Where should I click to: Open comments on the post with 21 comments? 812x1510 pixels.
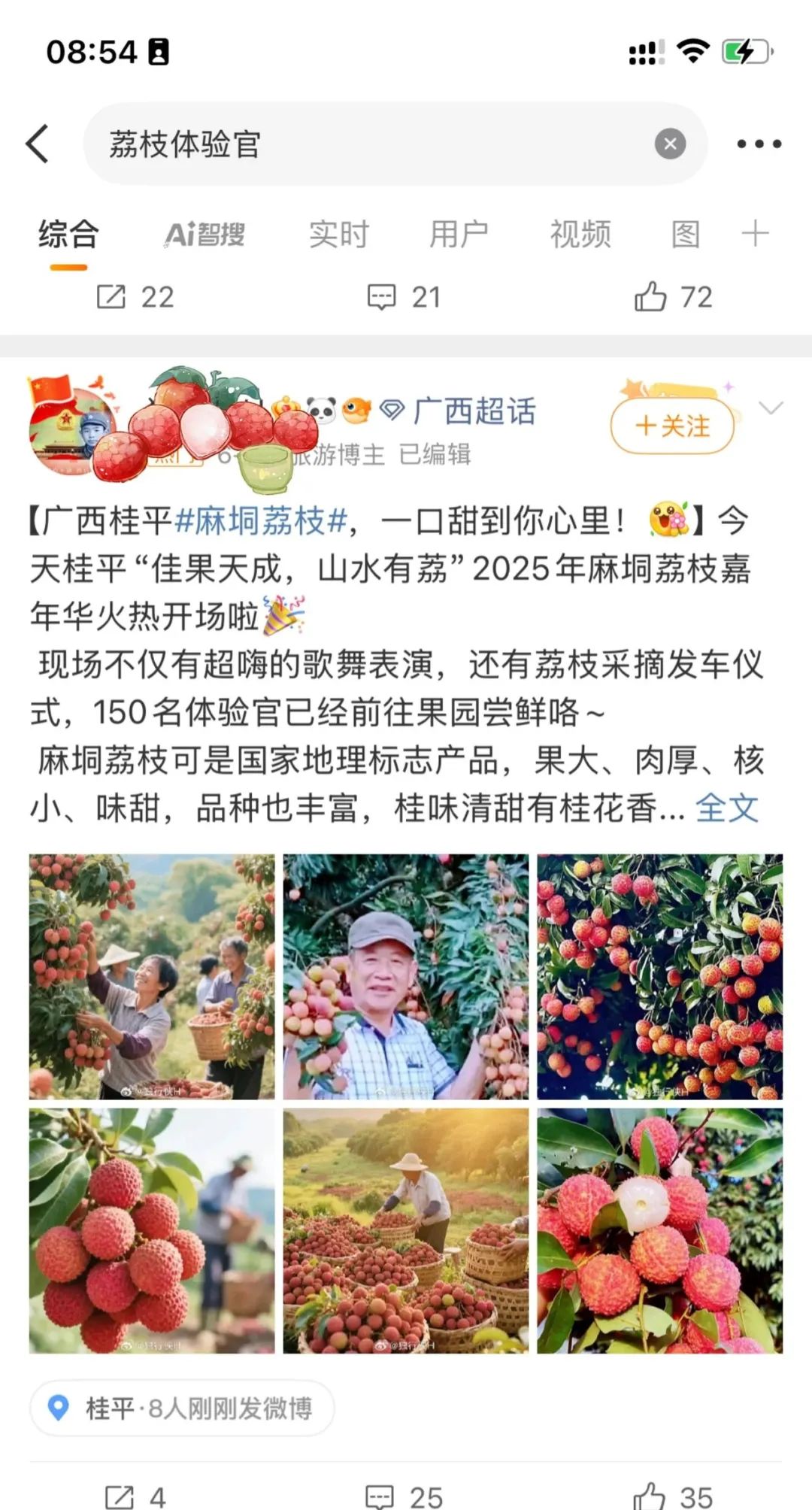(404, 297)
